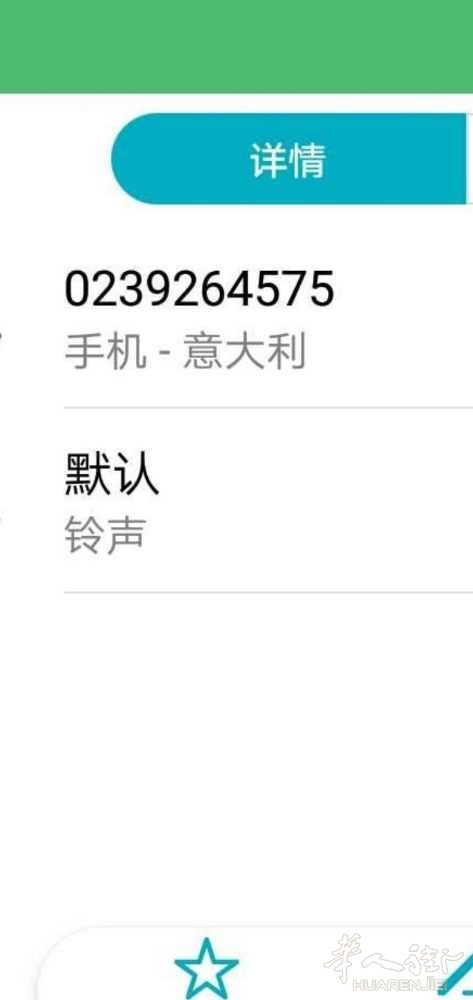Call the number 0239264575
Image resolution: width=473 pixels, height=1000 pixels.
[268, 318]
